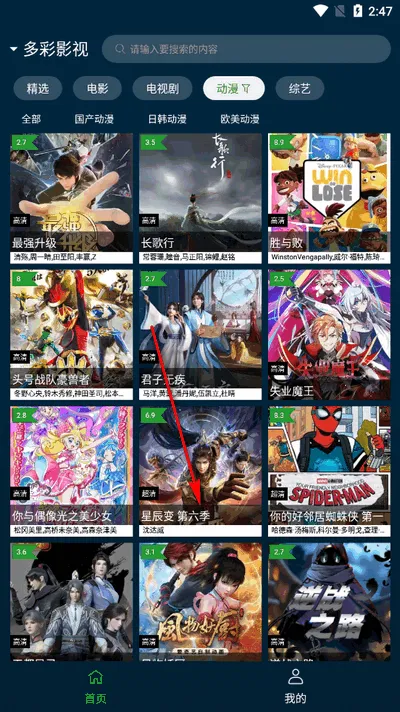400x712 pixels.
Task: Open the 头号战队豪兽者 card
Action: coord(71,335)
